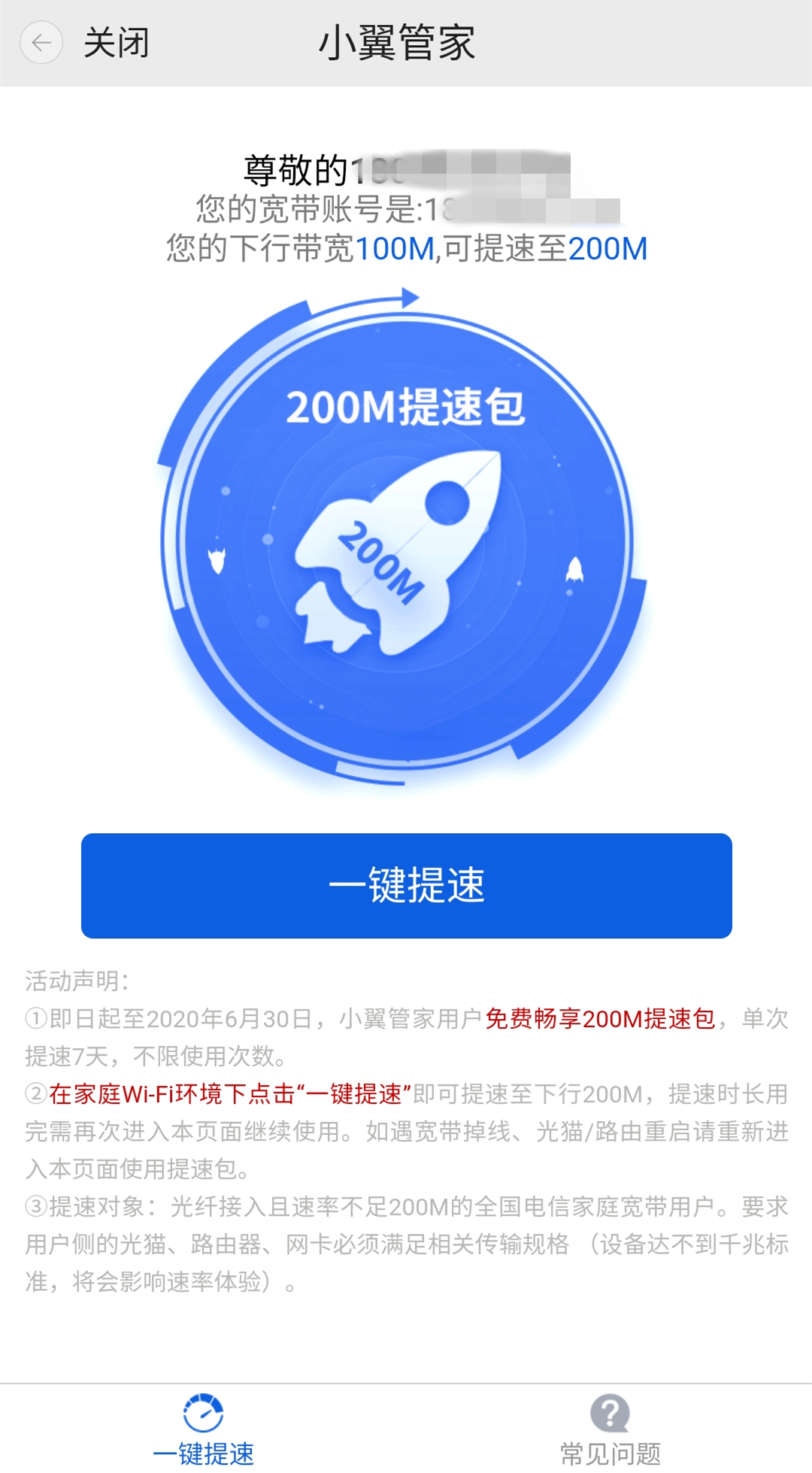Tap the back arrow icon
812x1473 pixels.
point(41,43)
